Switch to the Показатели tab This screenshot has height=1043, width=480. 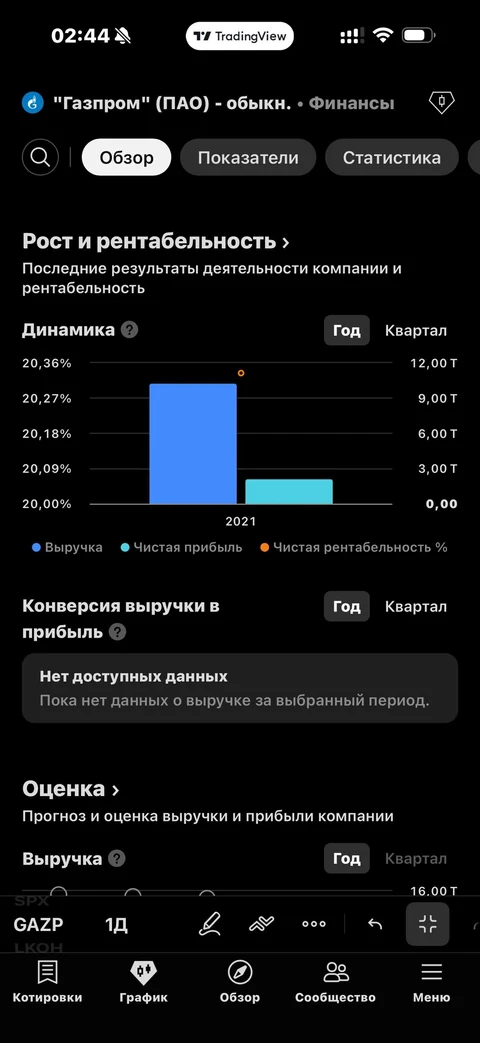(x=248, y=158)
